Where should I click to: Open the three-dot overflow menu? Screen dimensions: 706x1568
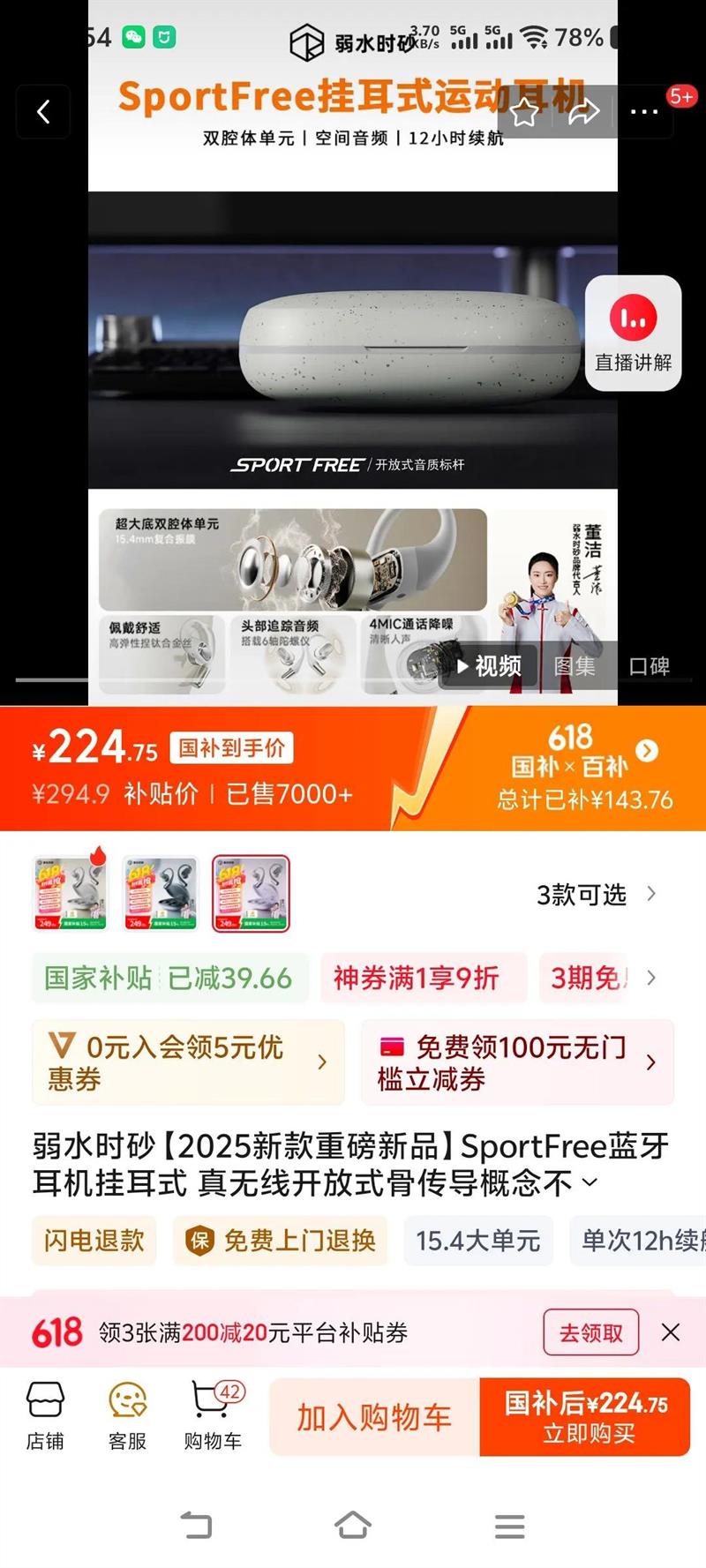(x=643, y=112)
